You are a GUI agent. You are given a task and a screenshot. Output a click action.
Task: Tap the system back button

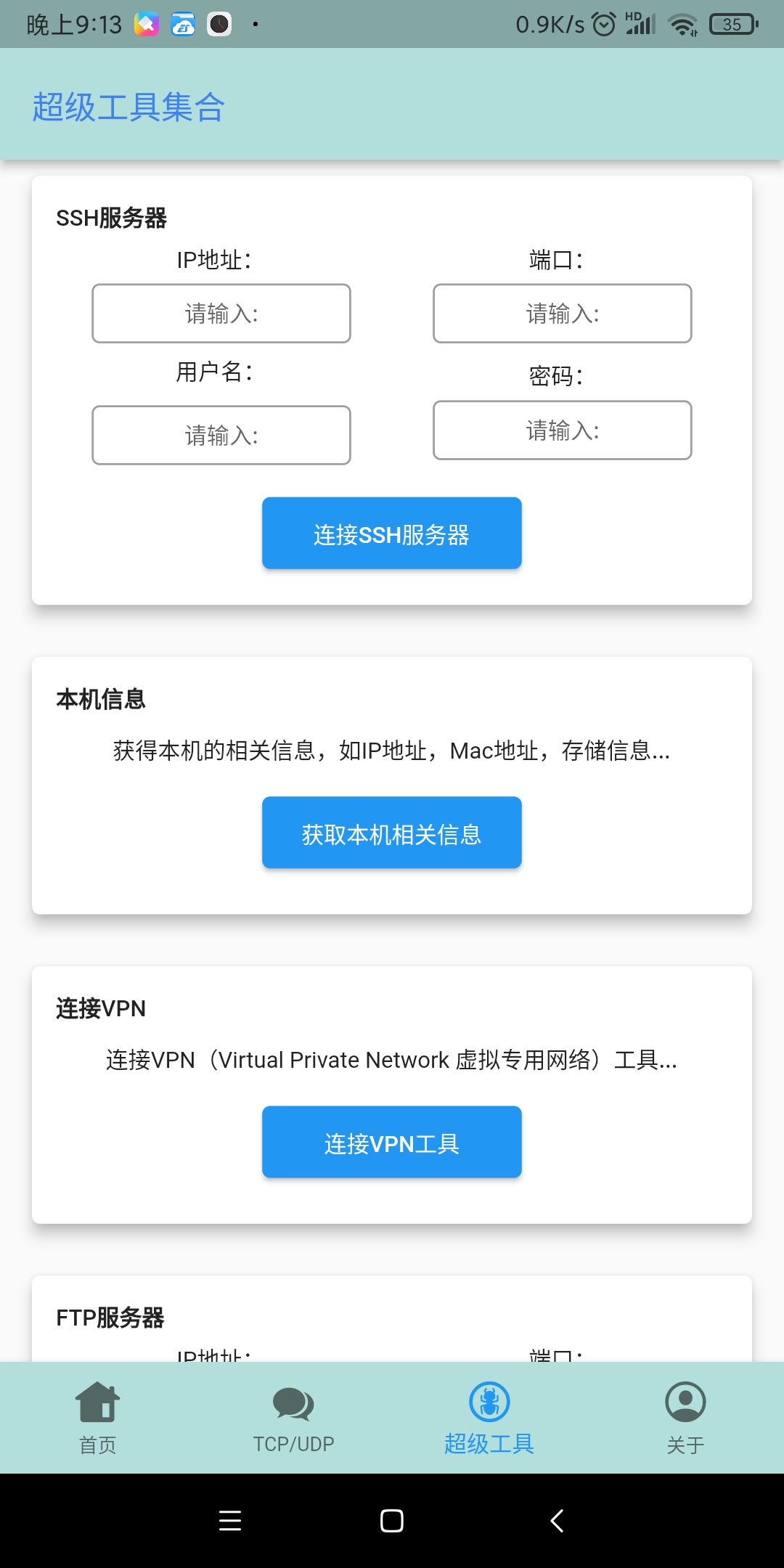557,1521
